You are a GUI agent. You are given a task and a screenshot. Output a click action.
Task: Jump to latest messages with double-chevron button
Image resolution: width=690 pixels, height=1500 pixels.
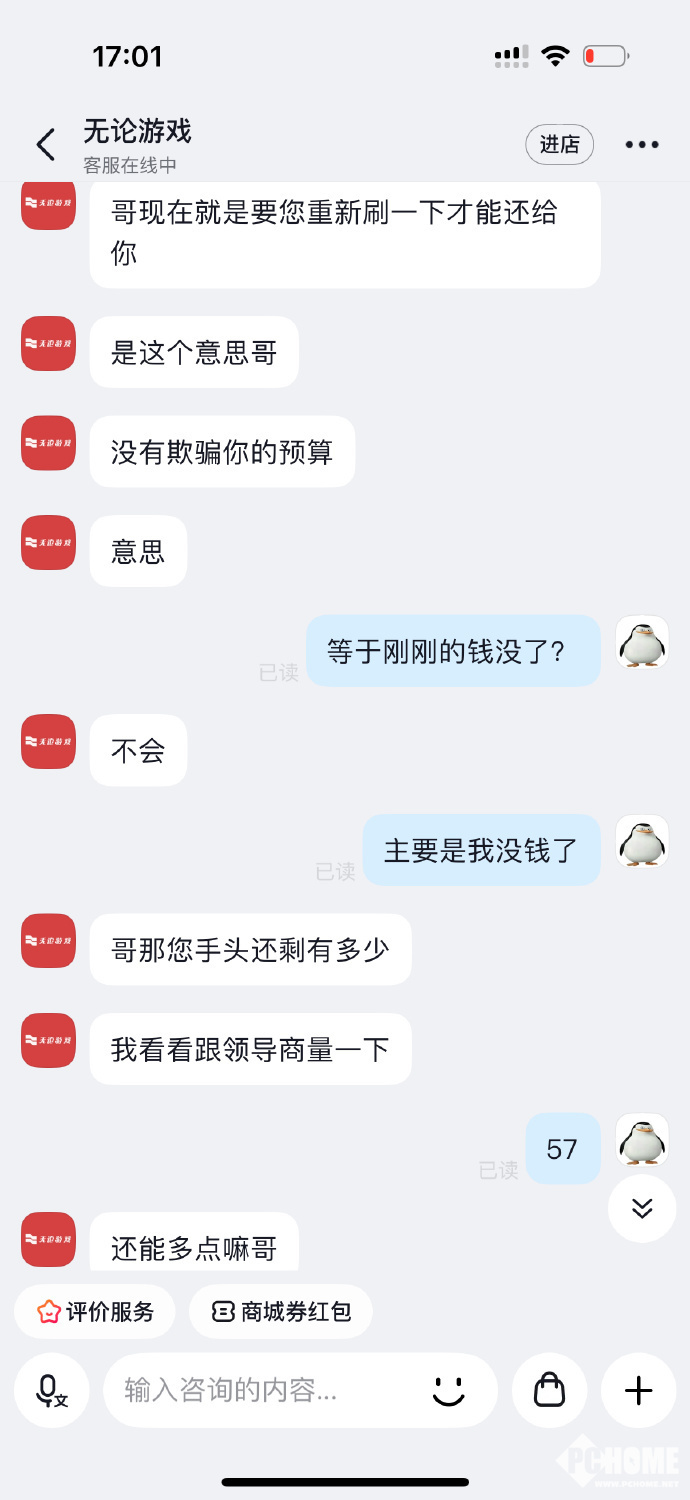tap(641, 1208)
